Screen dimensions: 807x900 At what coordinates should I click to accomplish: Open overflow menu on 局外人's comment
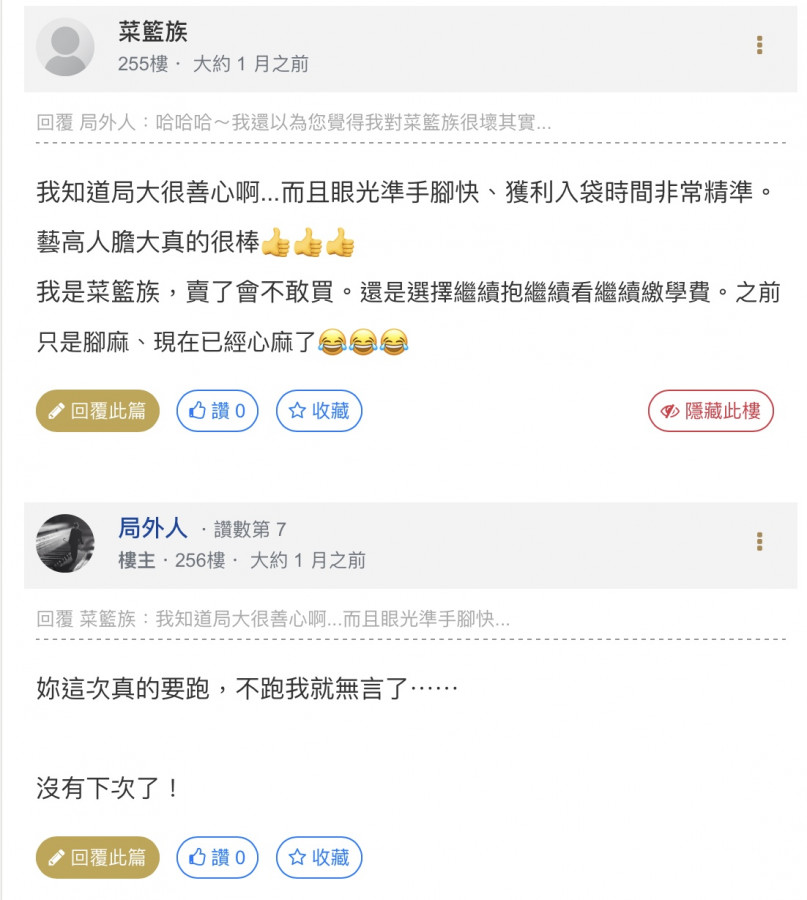pyautogui.click(x=760, y=542)
